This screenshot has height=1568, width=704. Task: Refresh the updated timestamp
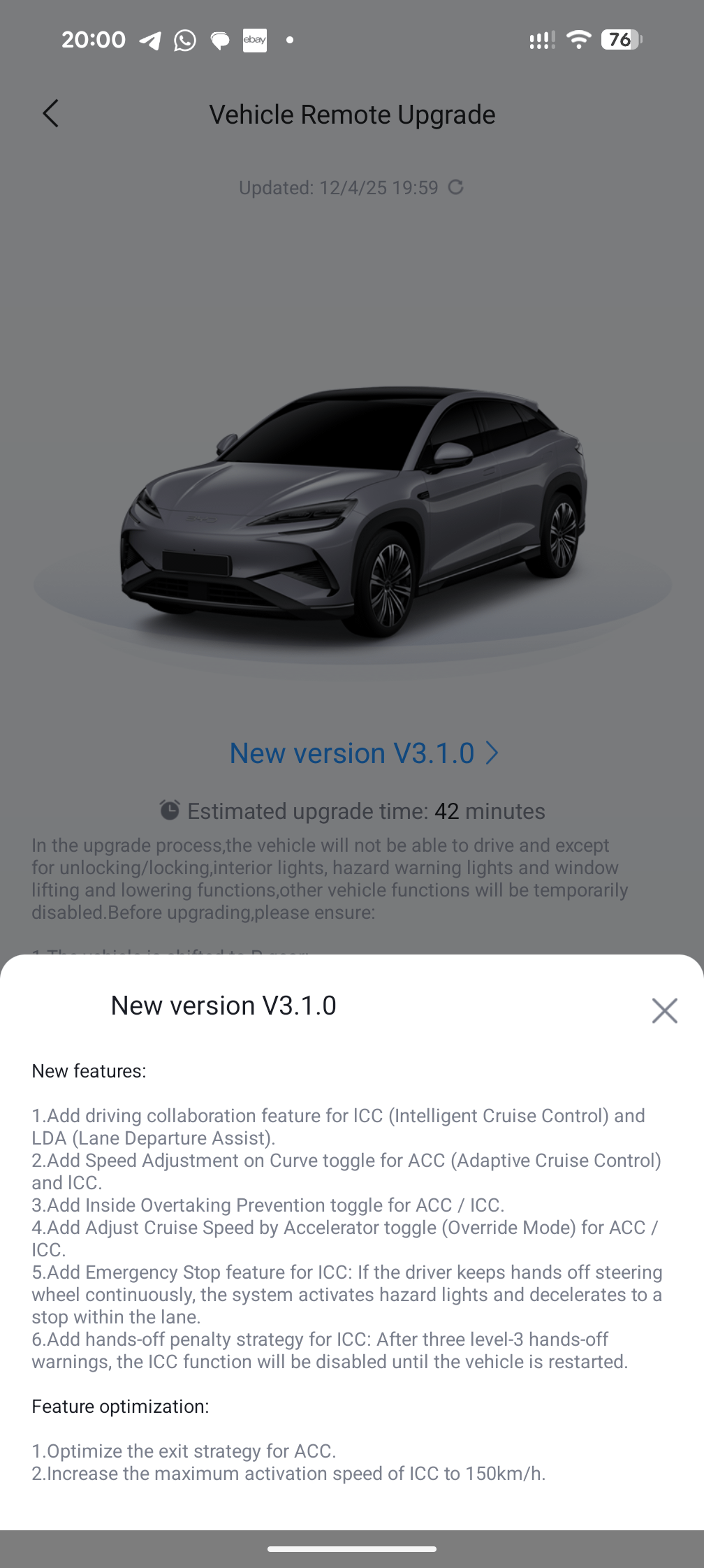point(456,187)
